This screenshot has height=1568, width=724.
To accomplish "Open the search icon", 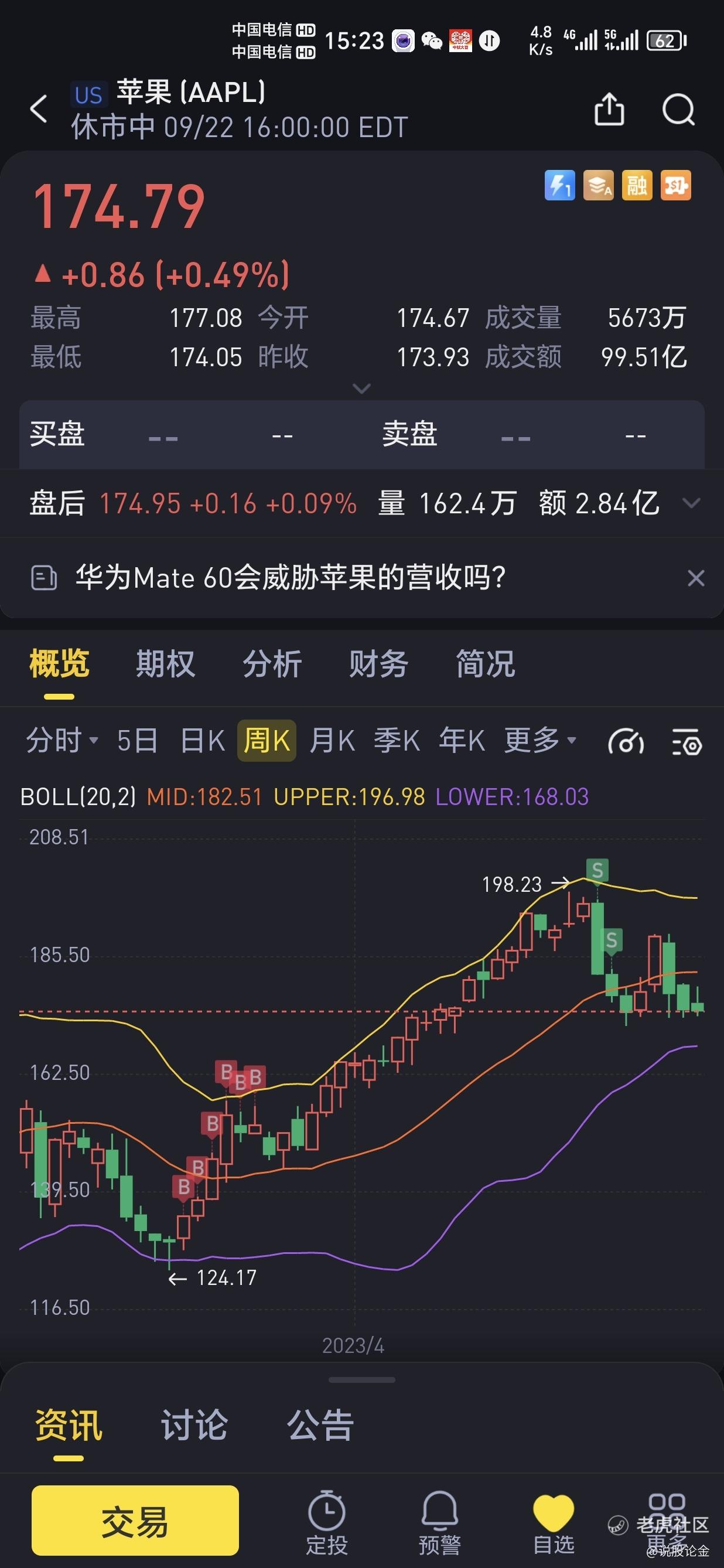I will pyautogui.click(x=678, y=110).
